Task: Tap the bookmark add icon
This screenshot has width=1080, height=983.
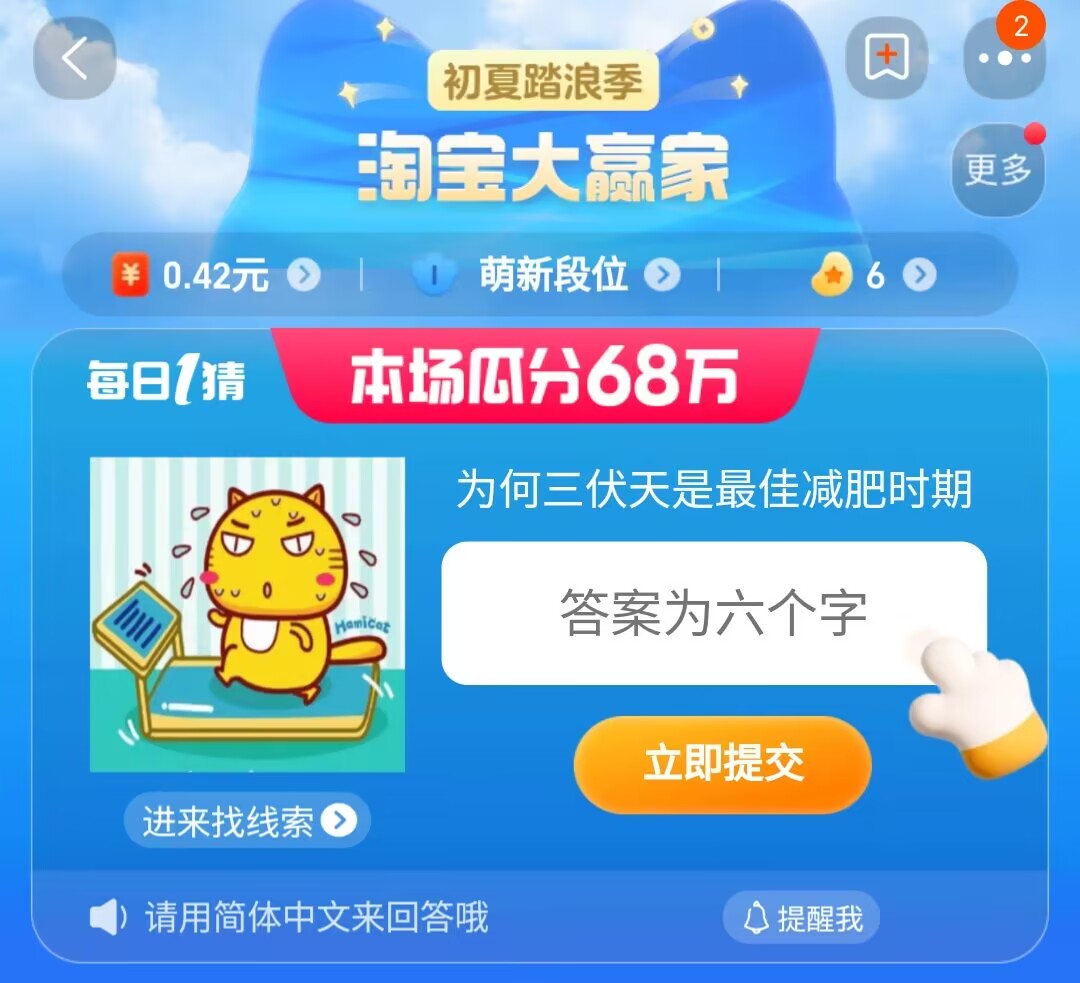Action: pyautogui.click(x=886, y=58)
